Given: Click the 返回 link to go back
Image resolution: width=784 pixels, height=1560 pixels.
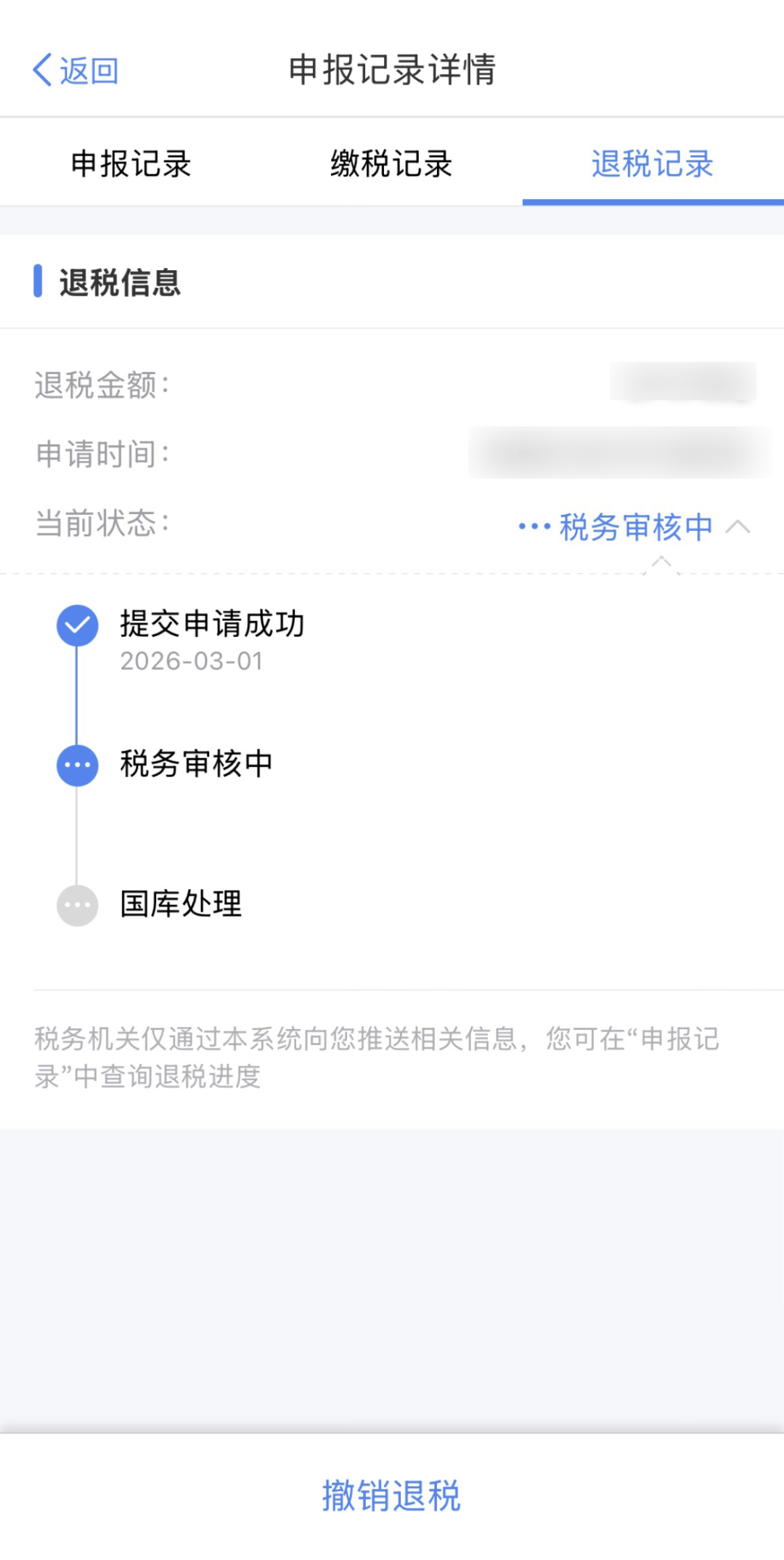Looking at the screenshot, I should 87,70.
